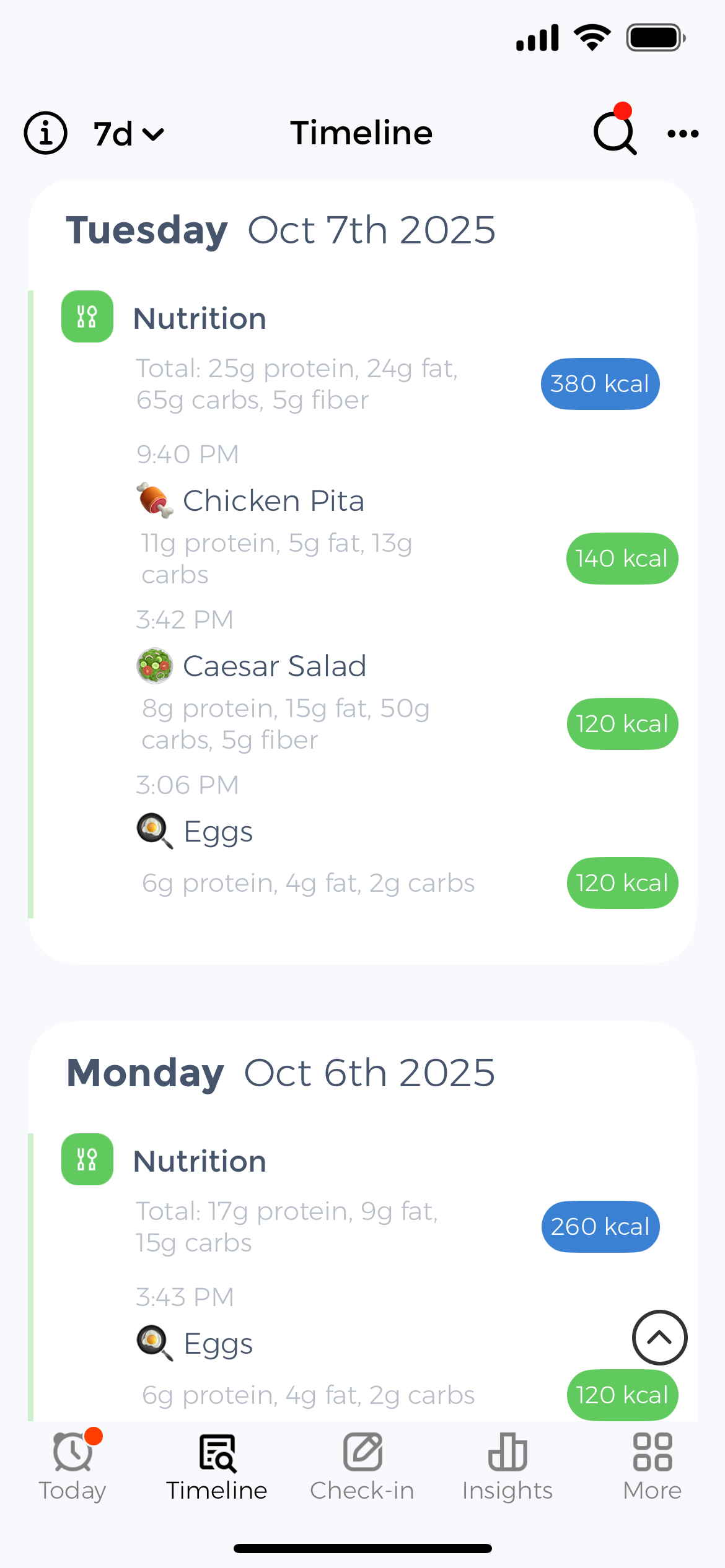
Task: Click the Eggs frying pan emoji
Action: (154, 830)
